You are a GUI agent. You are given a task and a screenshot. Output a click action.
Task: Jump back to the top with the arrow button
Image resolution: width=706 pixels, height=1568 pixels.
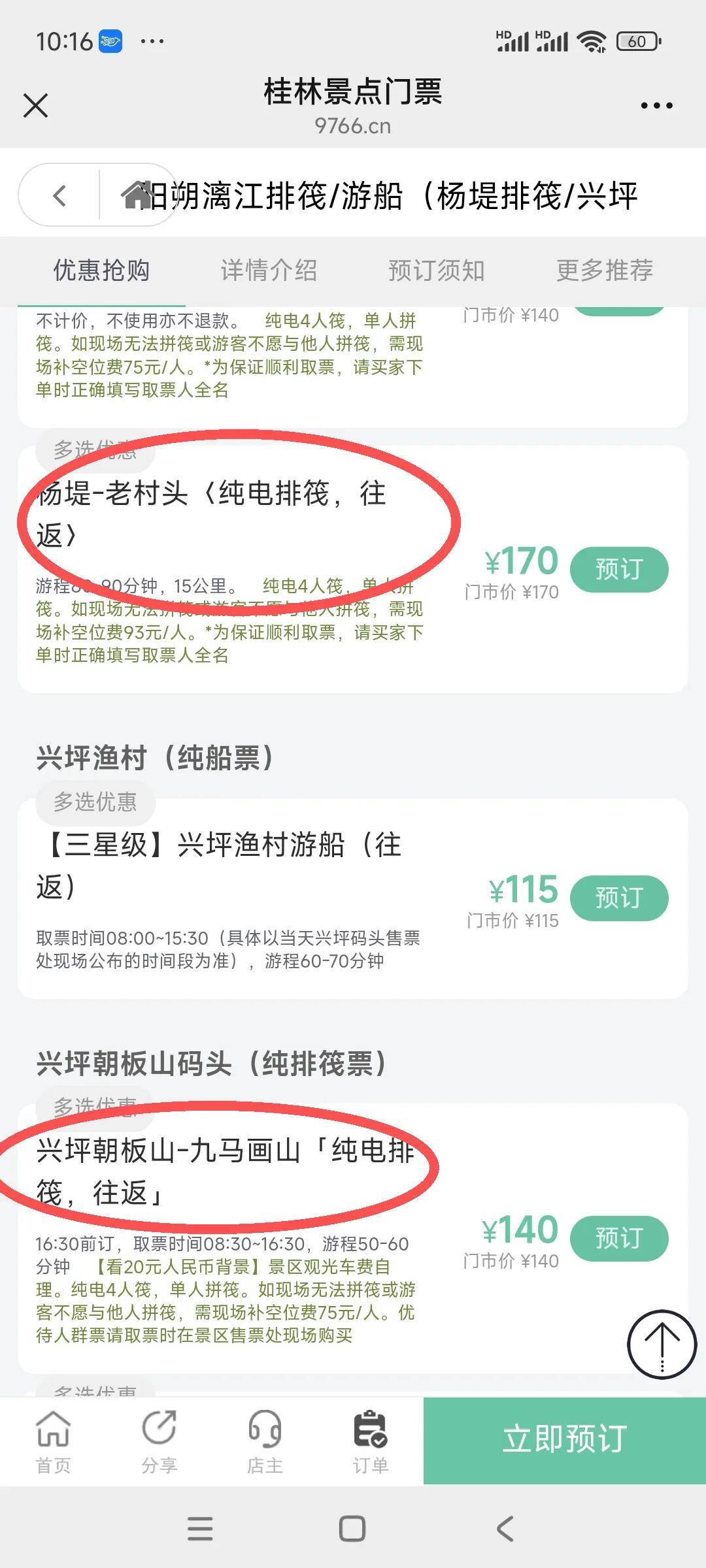click(x=662, y=1344)
